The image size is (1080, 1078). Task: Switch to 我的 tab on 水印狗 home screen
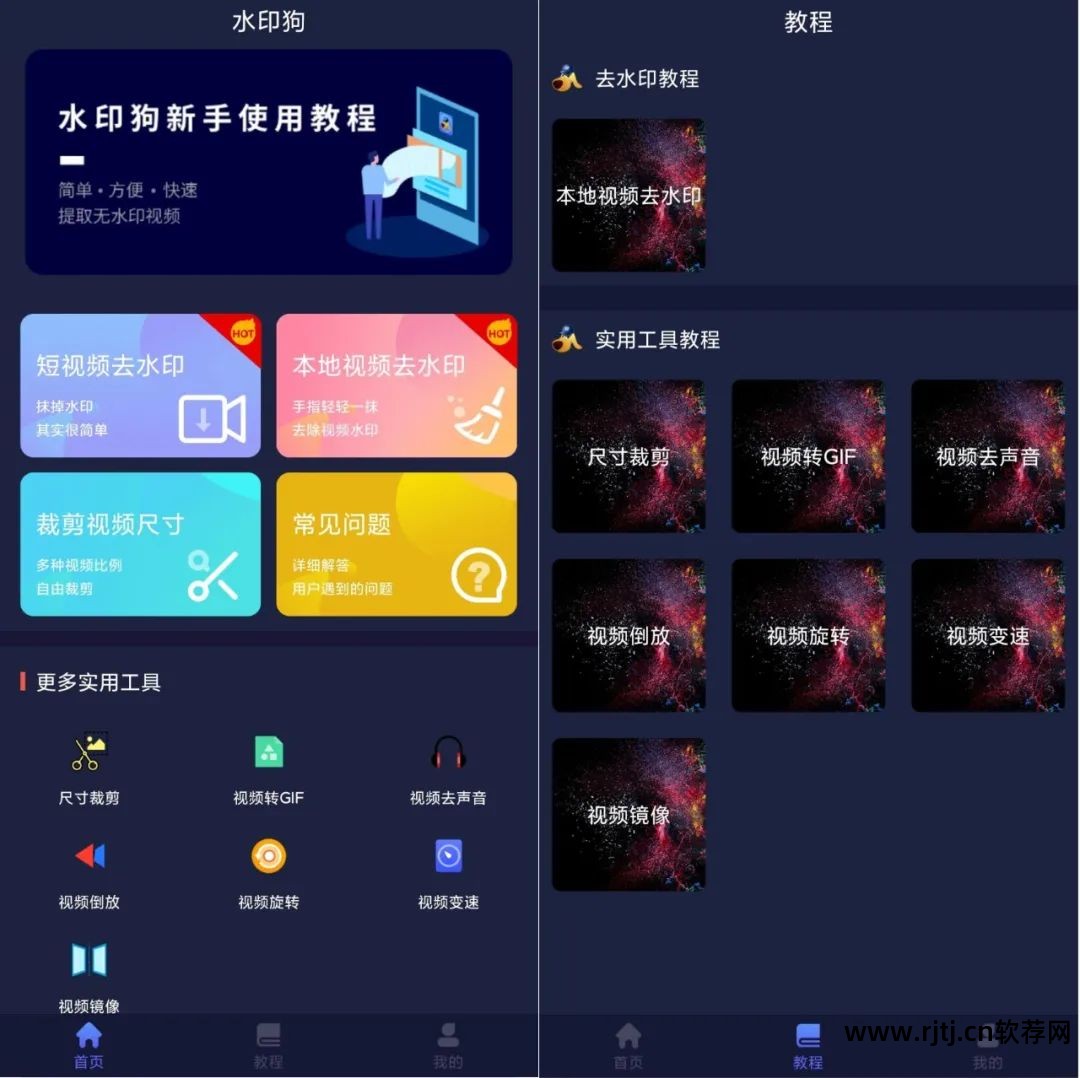pos(448,1045)
